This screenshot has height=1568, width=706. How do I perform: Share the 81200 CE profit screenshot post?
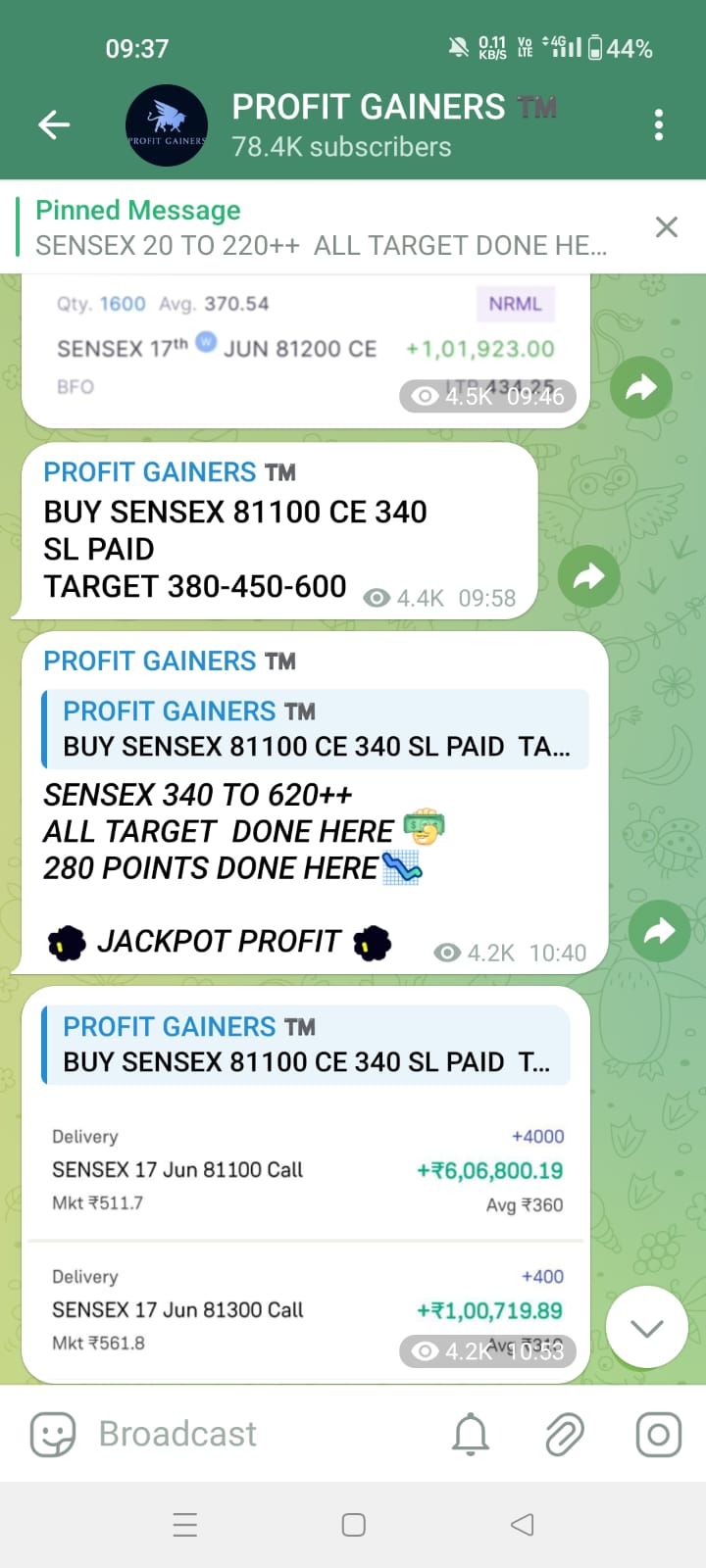(640, 388)
